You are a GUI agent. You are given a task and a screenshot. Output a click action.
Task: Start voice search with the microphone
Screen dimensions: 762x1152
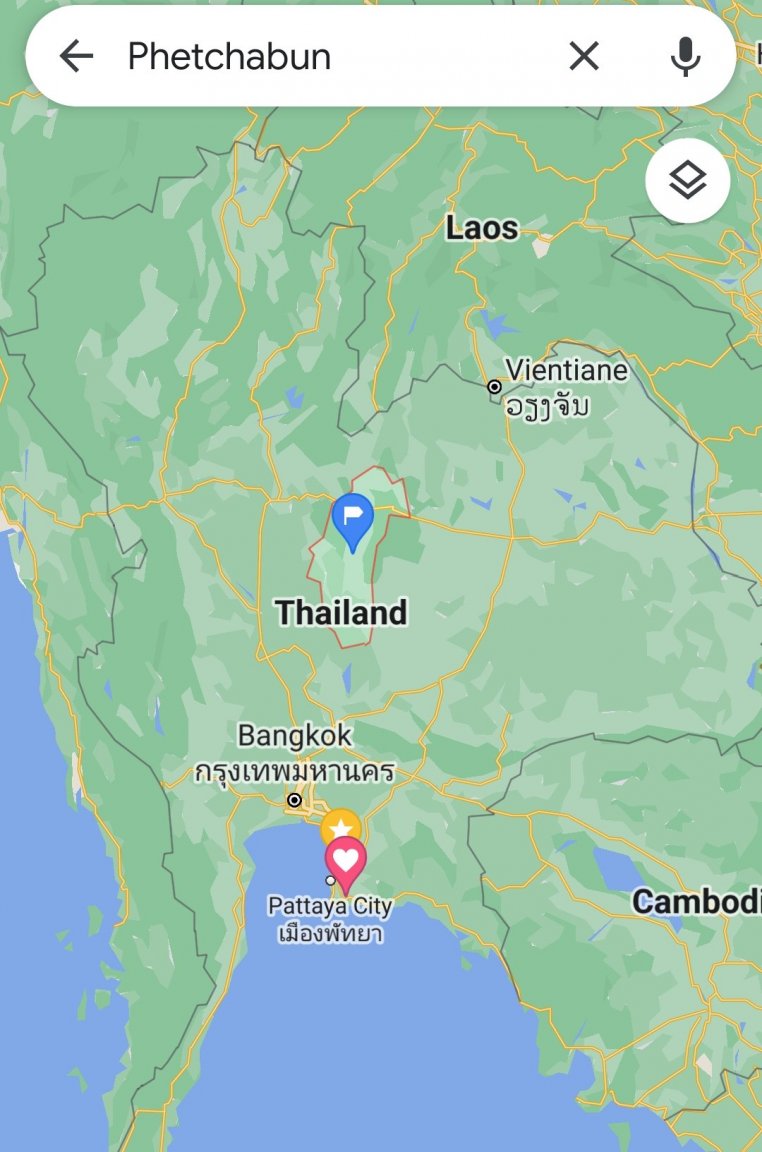point(685,57)
